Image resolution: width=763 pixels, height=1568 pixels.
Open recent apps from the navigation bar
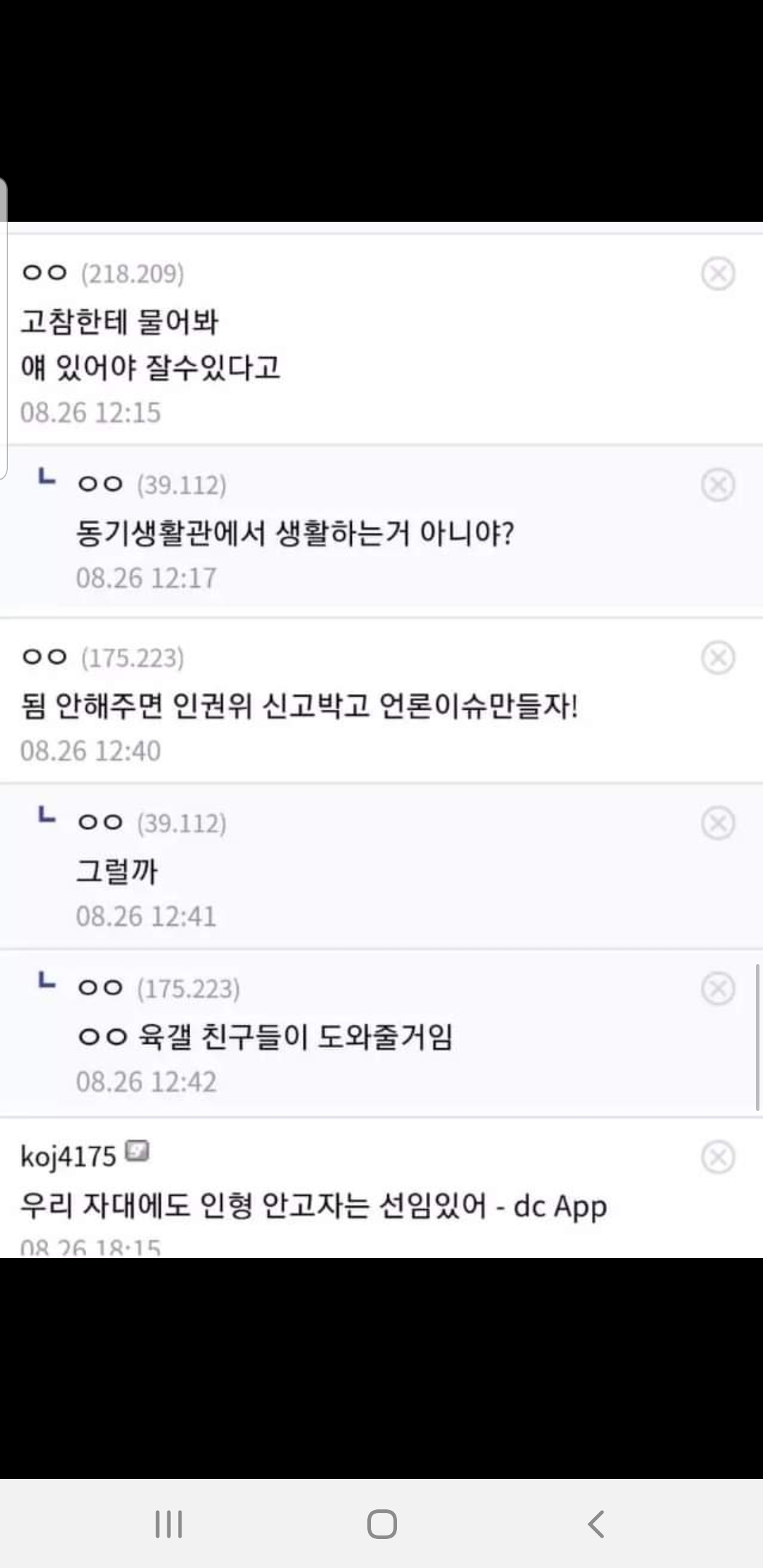point(169,1524)
